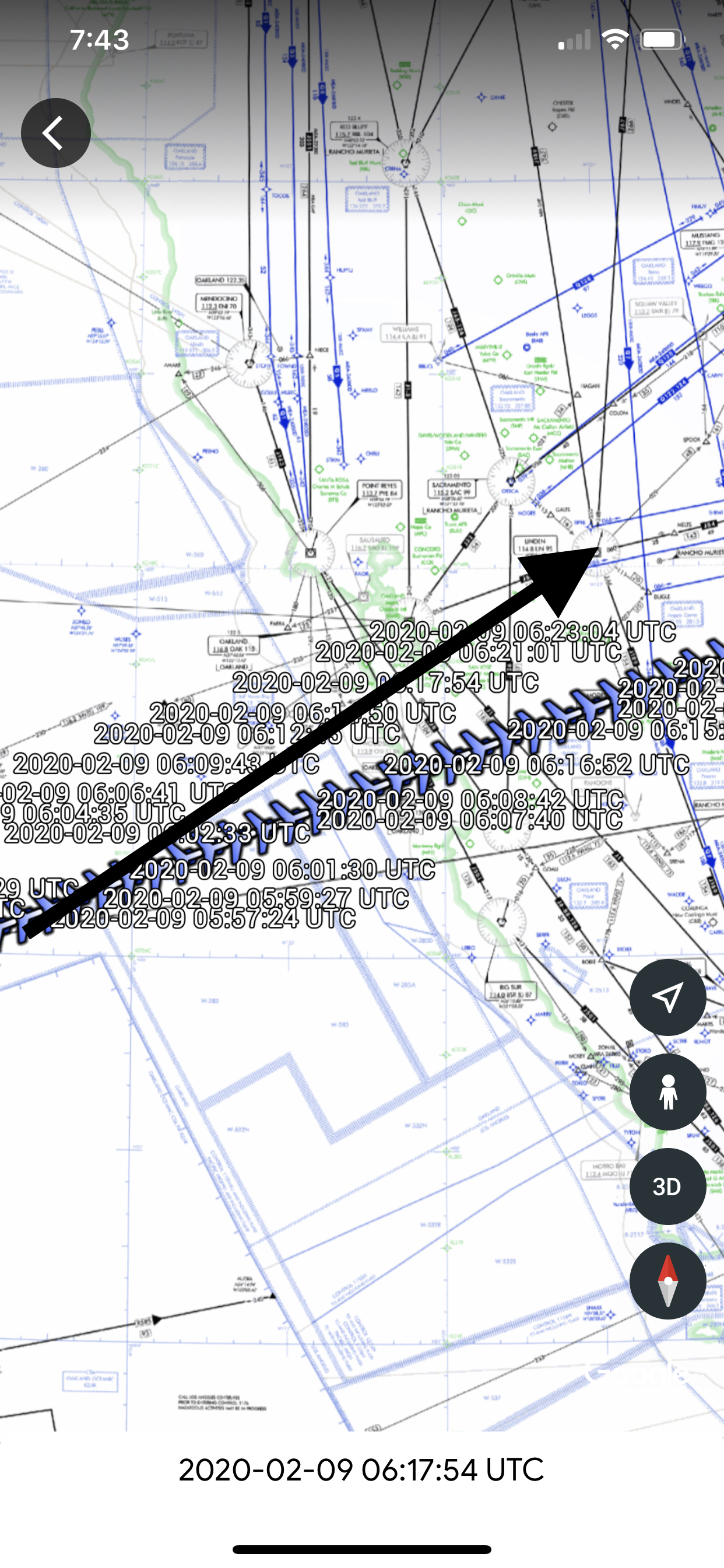Reset map orientation with the compass

(x=667, y=1280)
